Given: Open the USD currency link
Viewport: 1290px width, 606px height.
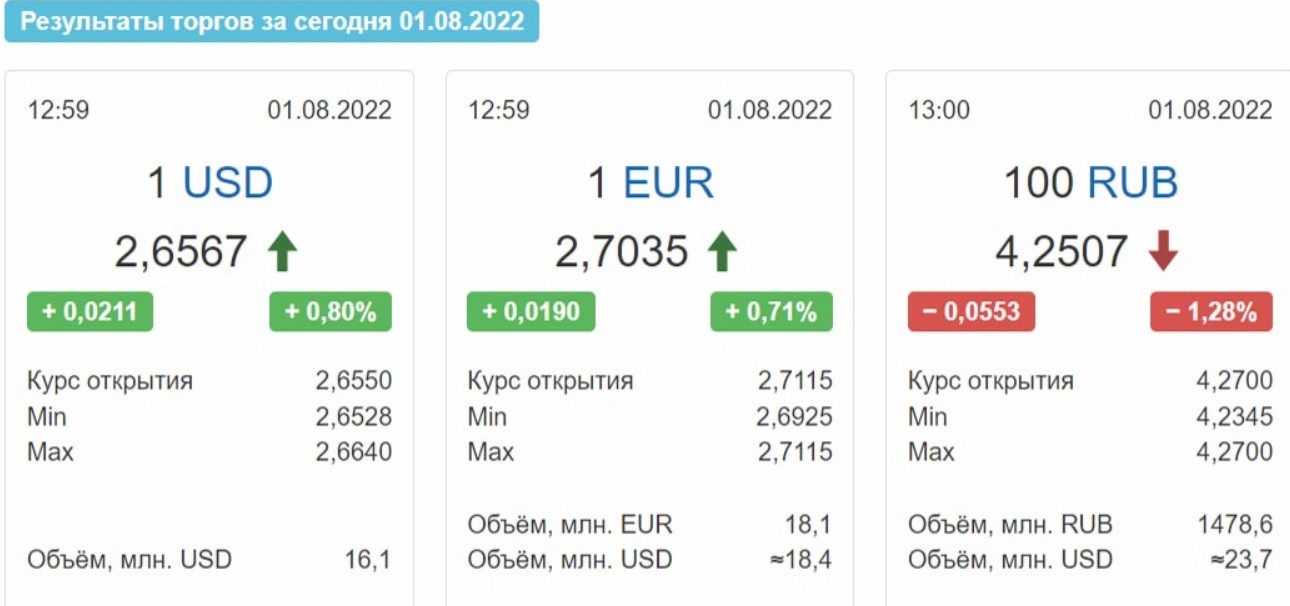Looking at the screenshot, I should (x=227, y=184).
